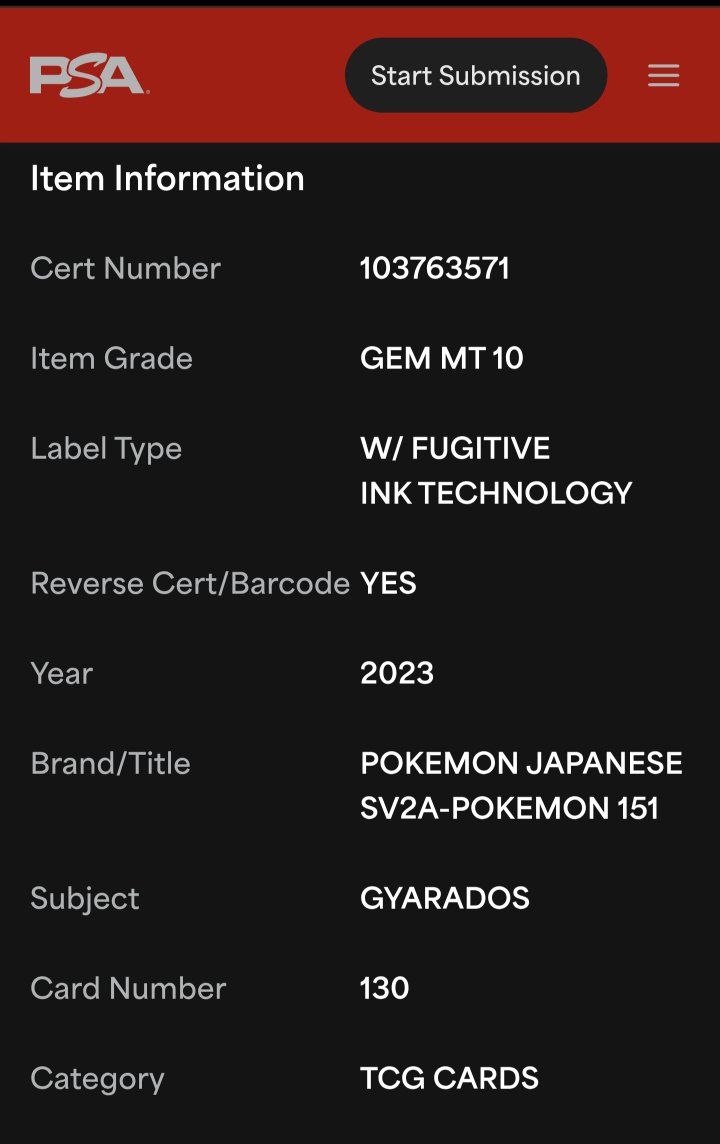This screenshot has height=1144, width=720.
Task: Open the hamburger navigation menu
Action: [x=663, y=76]
